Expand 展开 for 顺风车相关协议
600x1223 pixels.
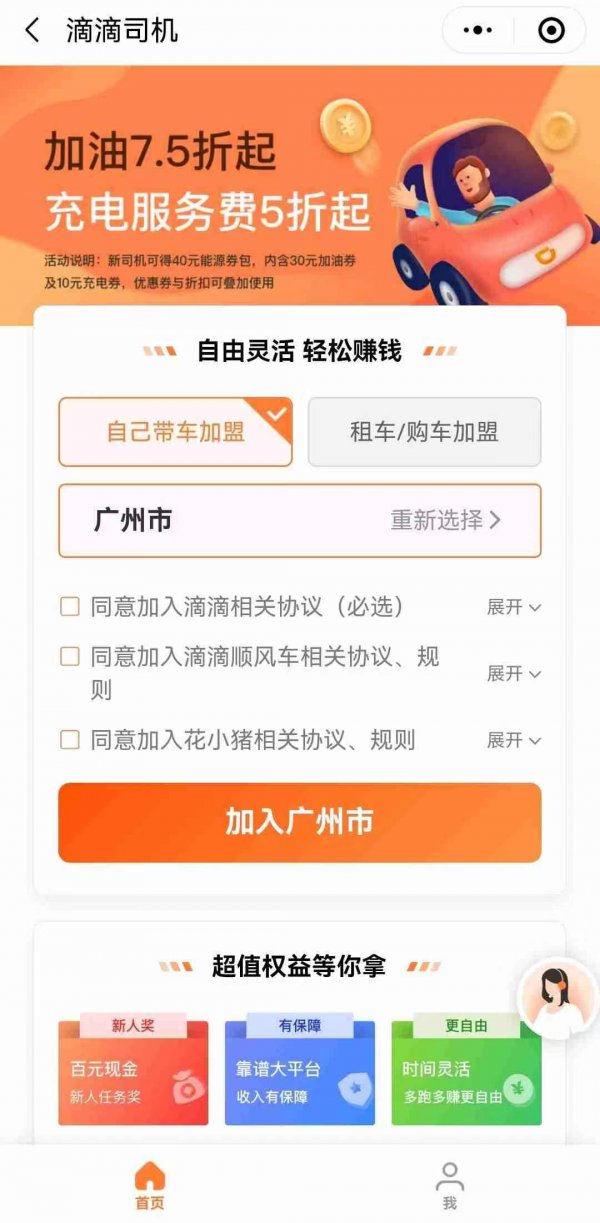click(x=513, y=673)
